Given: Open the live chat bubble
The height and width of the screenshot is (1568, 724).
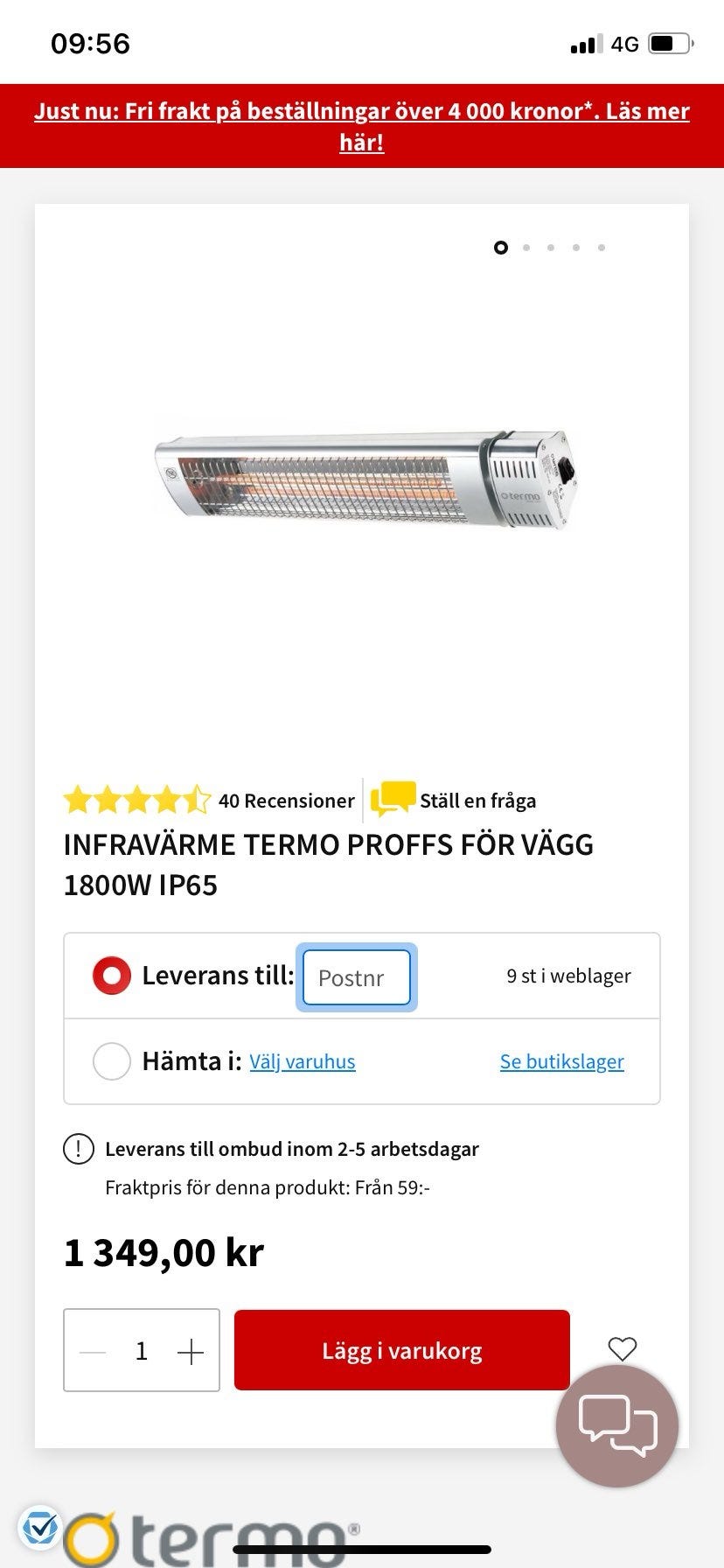Looking at the screenshot, I should (x=617, y=1425).
